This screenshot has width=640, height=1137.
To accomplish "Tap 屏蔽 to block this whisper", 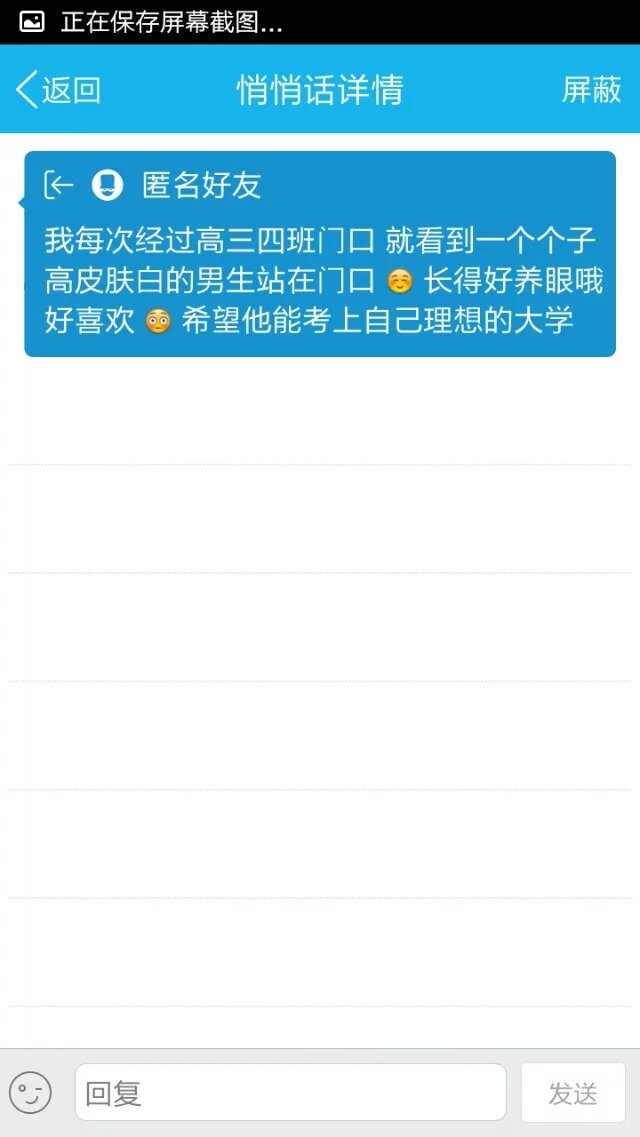I will (x=591, y=90).
